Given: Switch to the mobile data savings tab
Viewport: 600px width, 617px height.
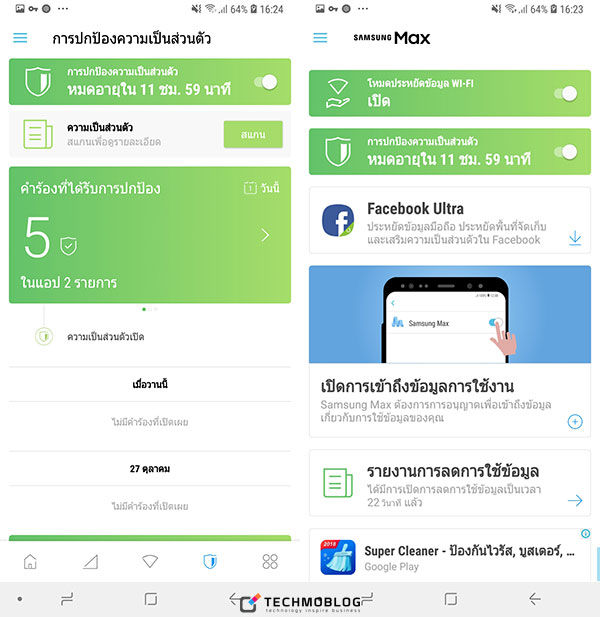Looking at the screenshot, I should (91, 562).
